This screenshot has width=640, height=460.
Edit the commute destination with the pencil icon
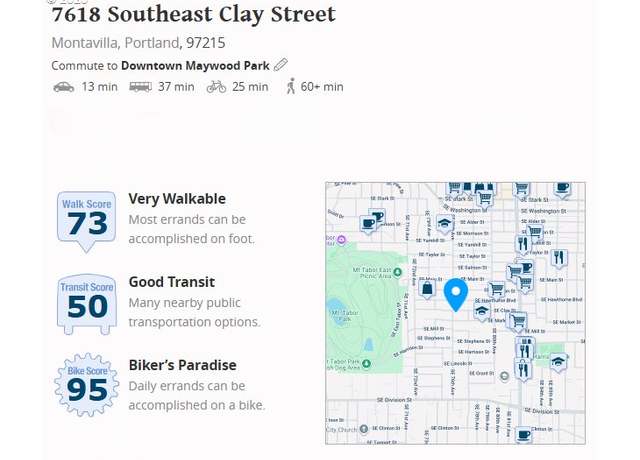click(281, 65)
